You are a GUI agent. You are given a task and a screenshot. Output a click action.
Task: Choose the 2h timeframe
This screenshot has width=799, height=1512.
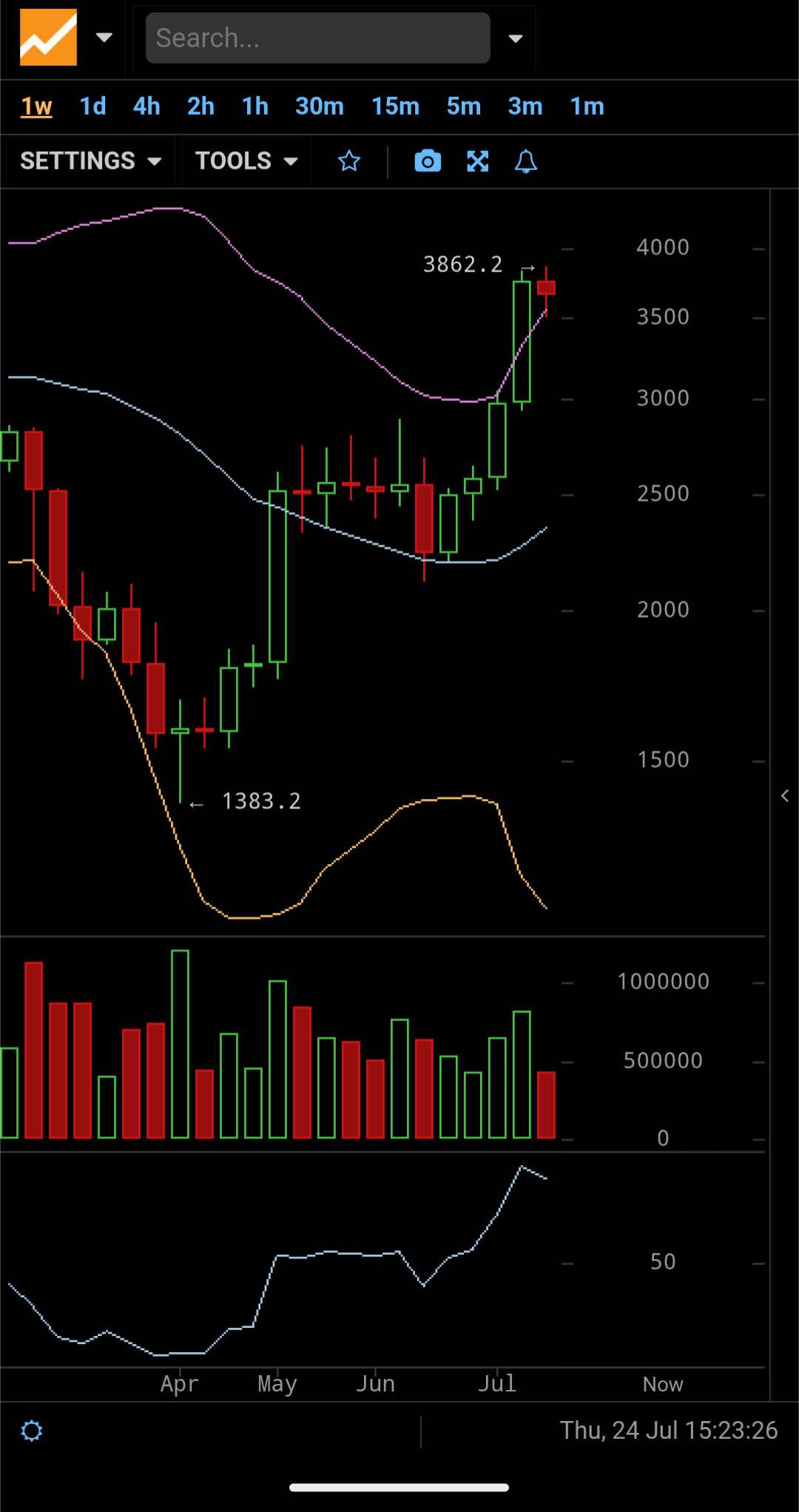(200, 107)
